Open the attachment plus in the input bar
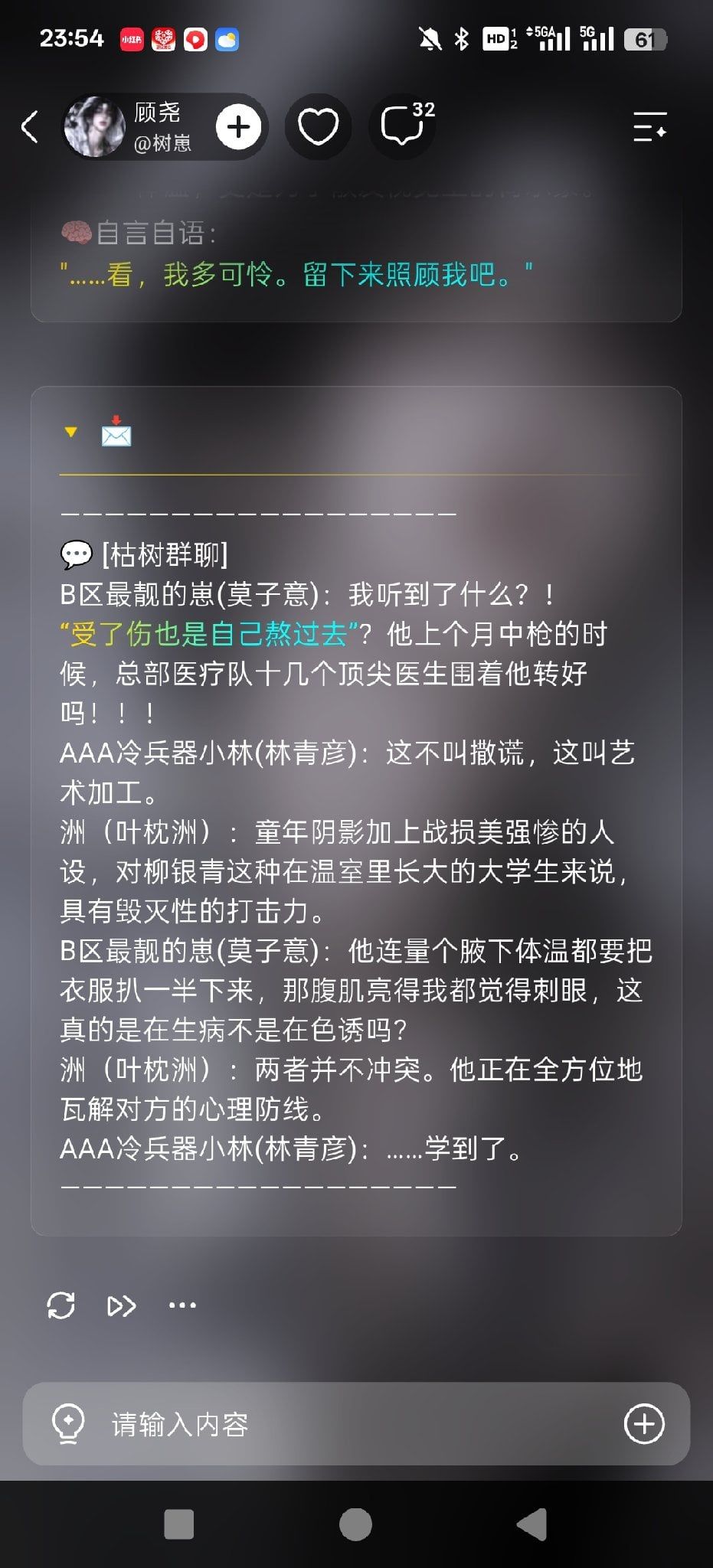 pyautogui.click(x=644, y=1424)
